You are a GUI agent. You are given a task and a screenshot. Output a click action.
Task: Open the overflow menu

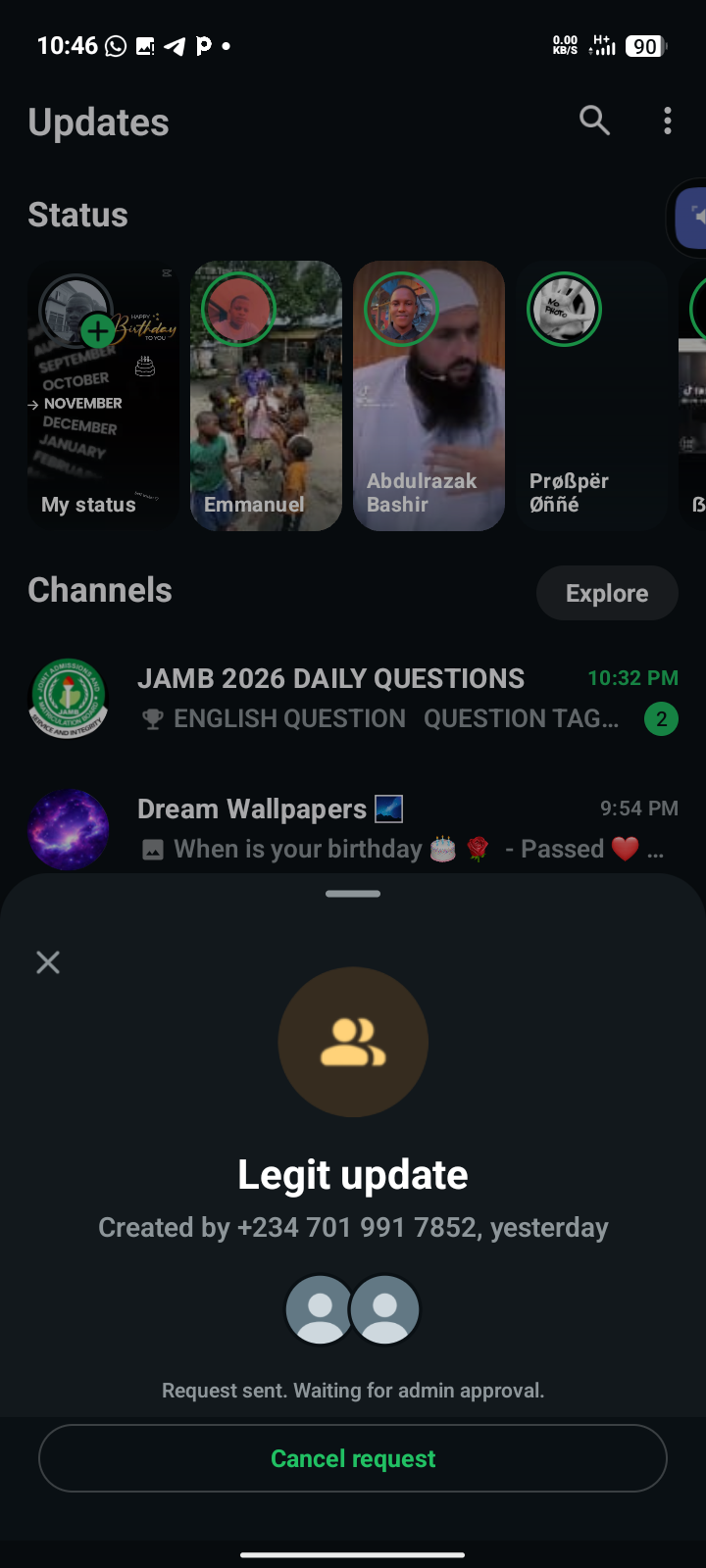668,121
